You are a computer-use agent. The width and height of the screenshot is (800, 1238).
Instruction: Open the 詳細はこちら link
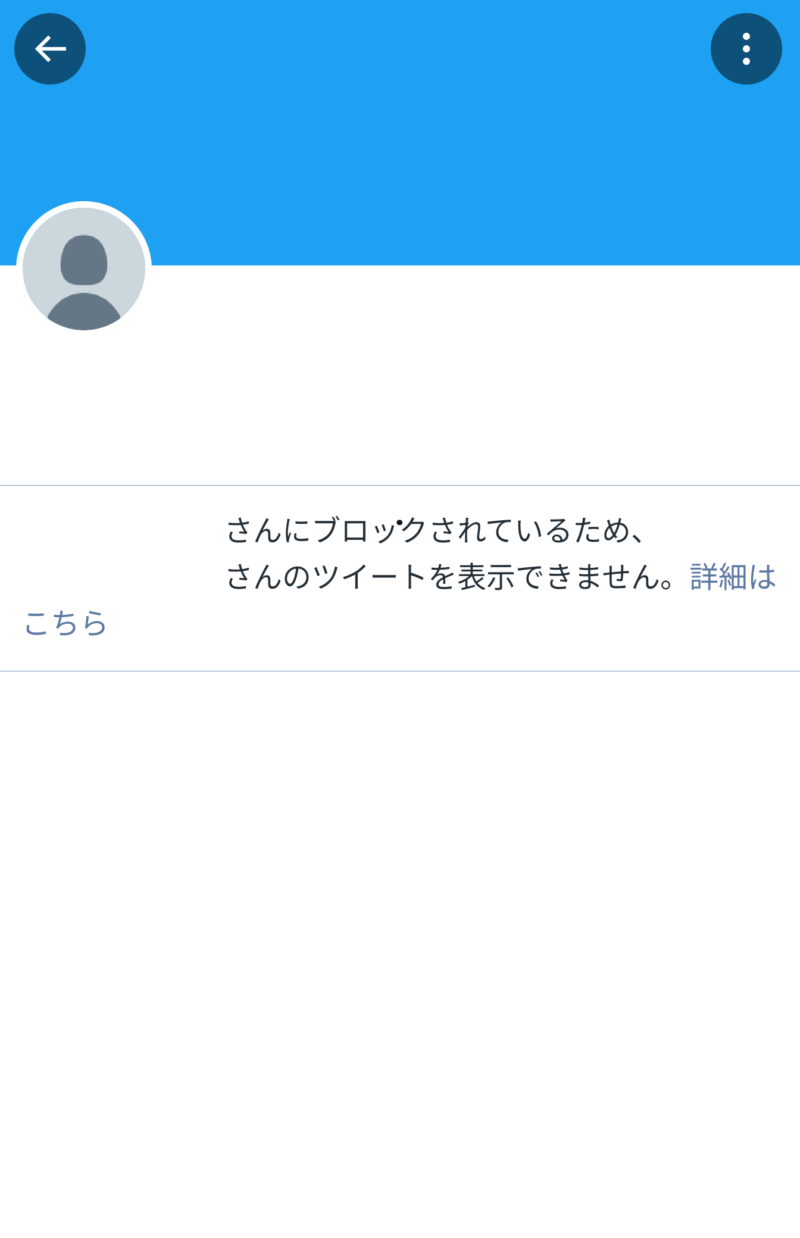coord(732,577)
